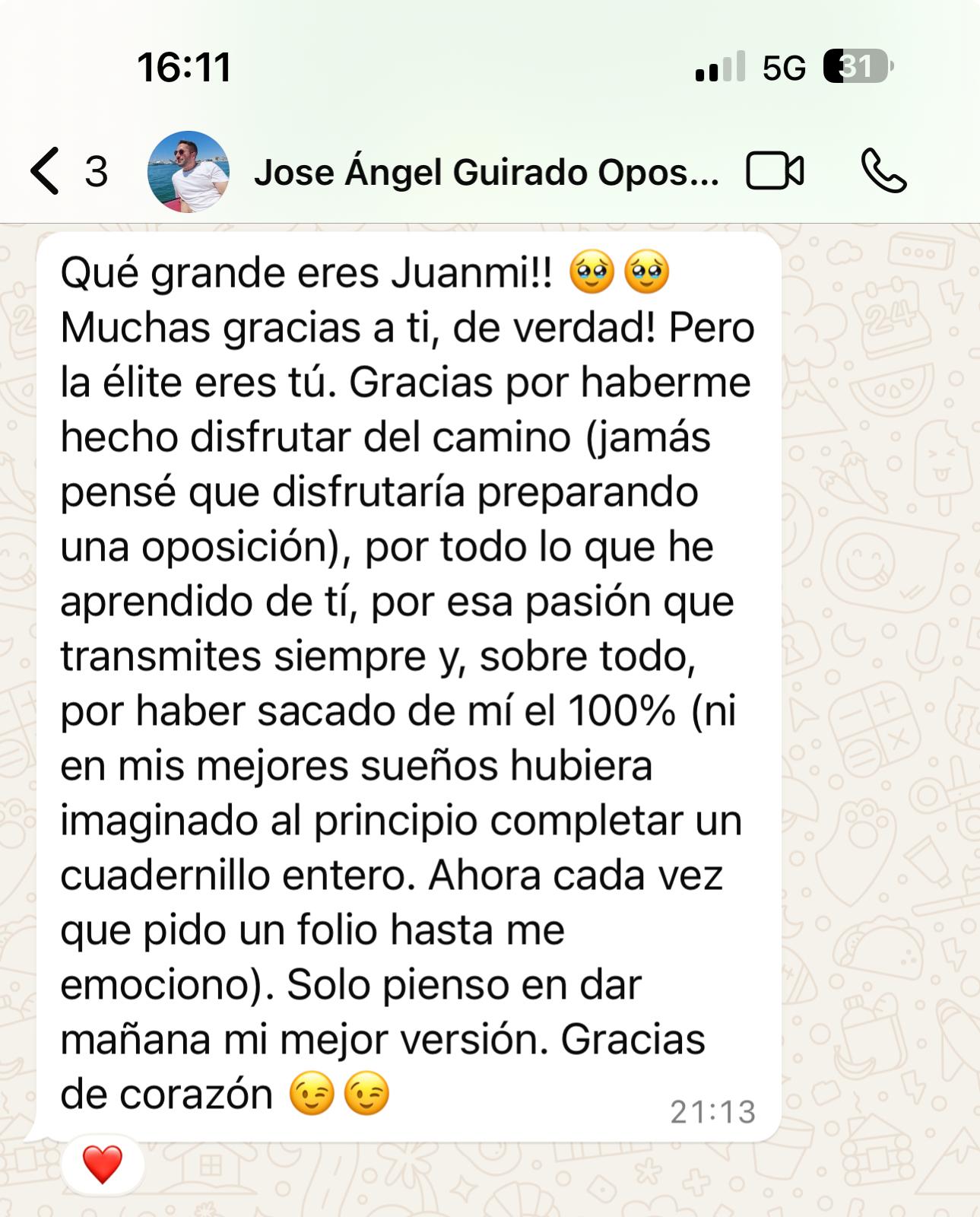Open contact info for Jose Ángel Guirado
Image resolution: width=980 pixels, height=1217 pixels.
click(487, 173)
